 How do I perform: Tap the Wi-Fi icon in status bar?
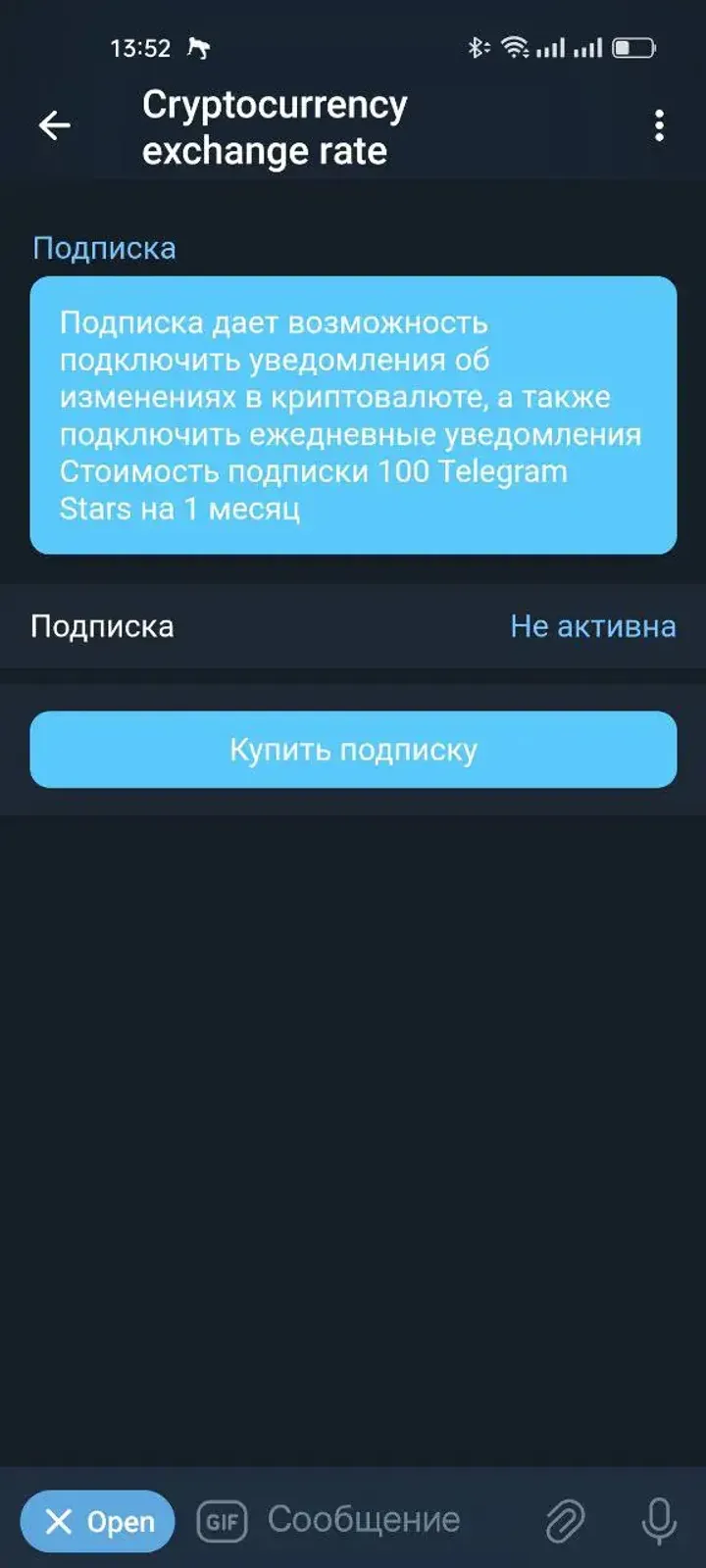coord(518,46)
